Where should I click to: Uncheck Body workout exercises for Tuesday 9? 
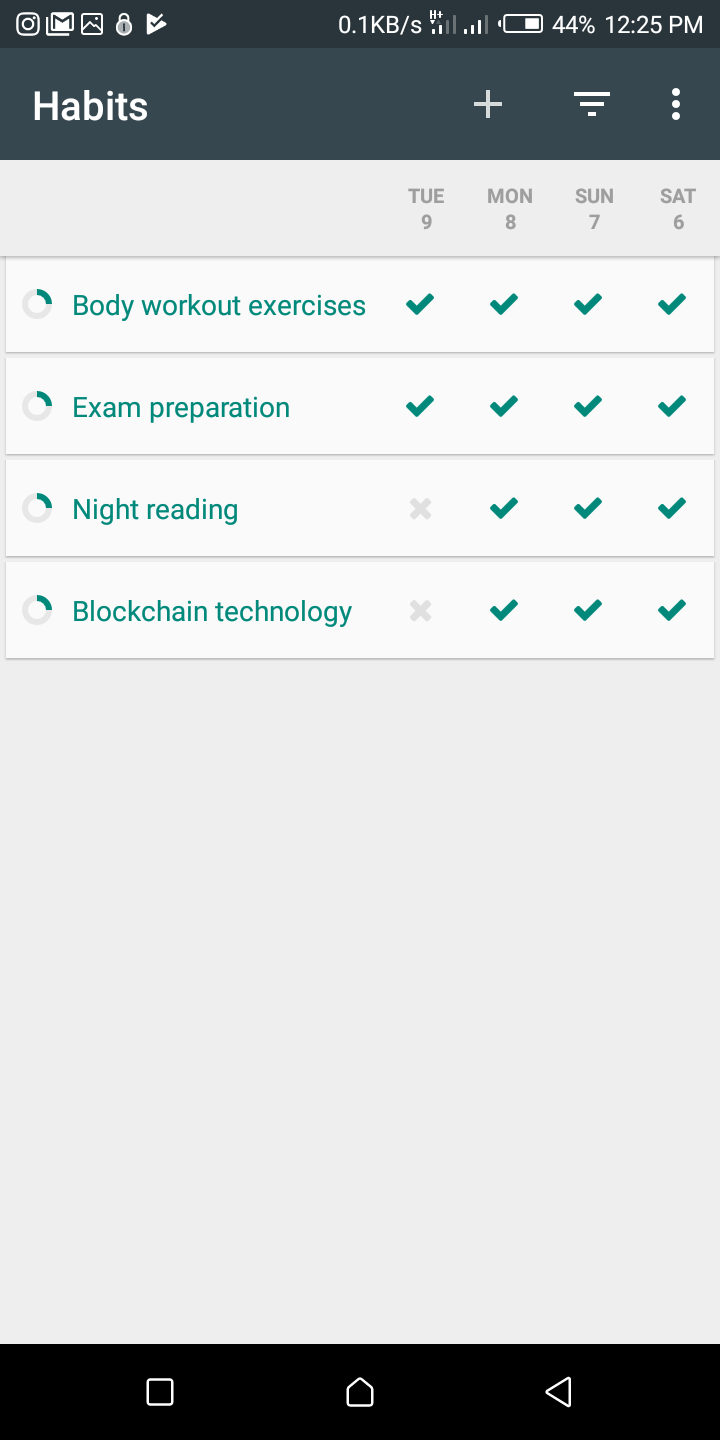tap(421, 304)
